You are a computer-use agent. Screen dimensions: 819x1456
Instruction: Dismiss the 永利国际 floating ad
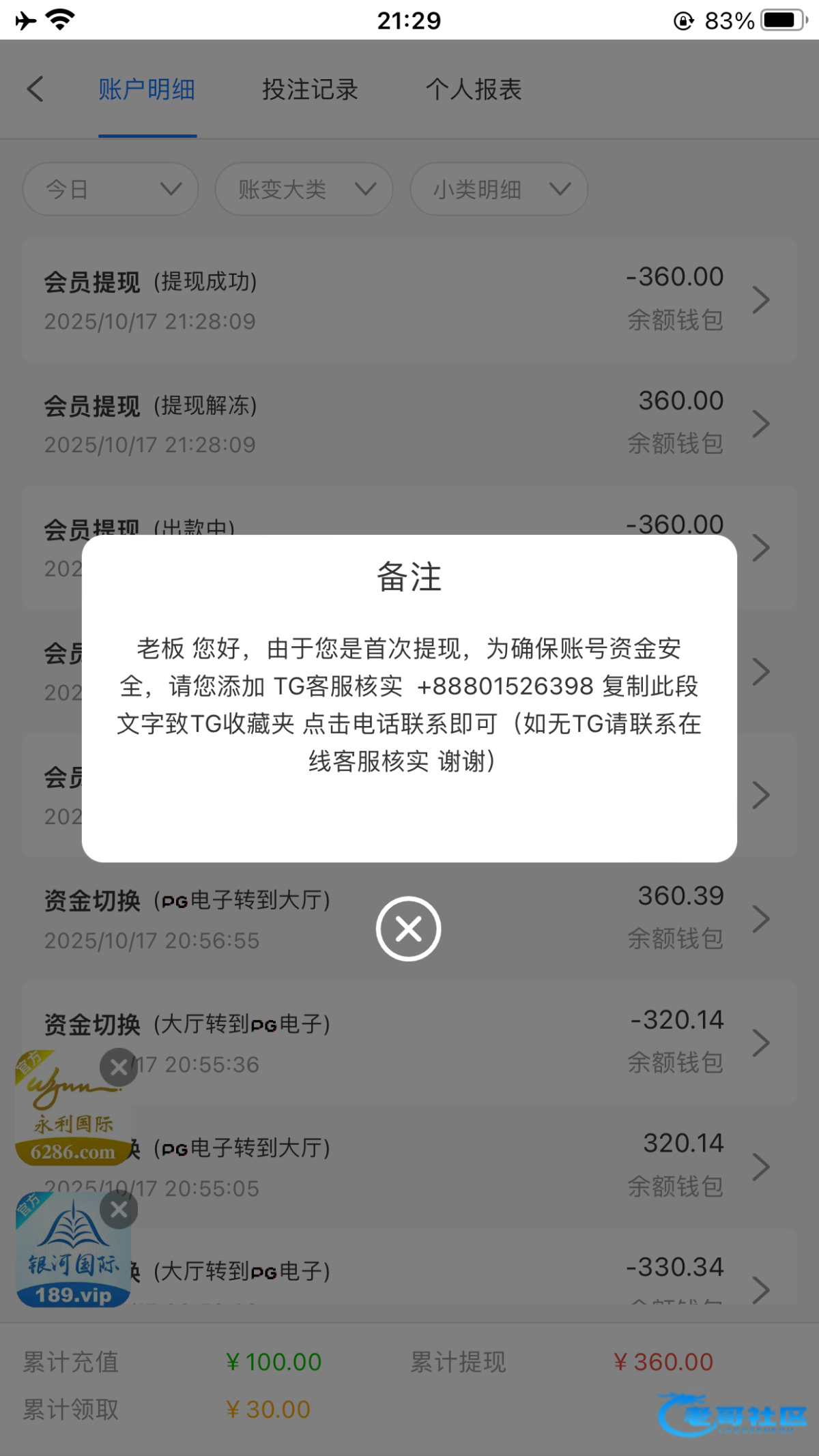(119, 1067)
